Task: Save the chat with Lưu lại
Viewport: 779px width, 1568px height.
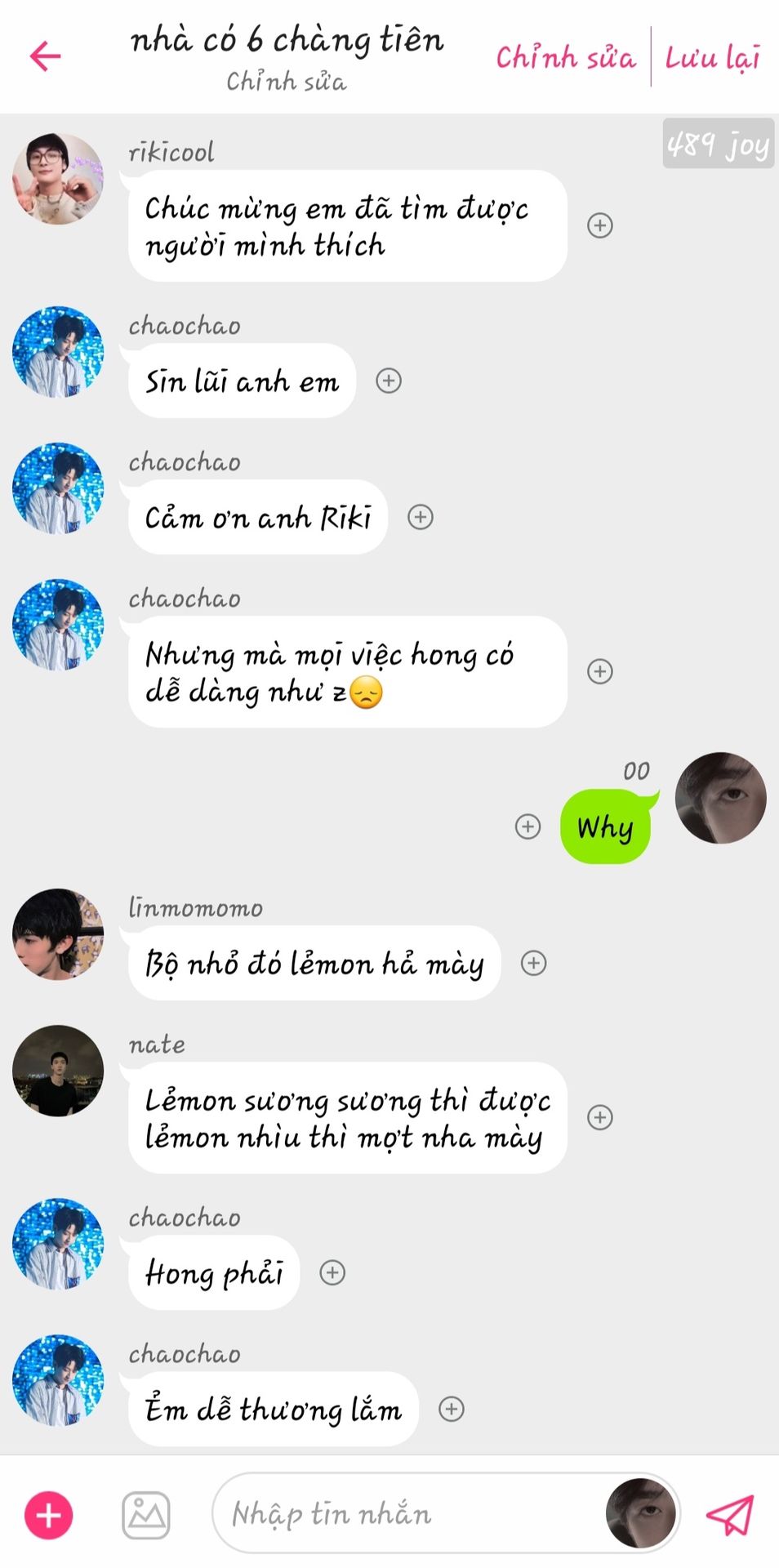Action: (712, 57)
